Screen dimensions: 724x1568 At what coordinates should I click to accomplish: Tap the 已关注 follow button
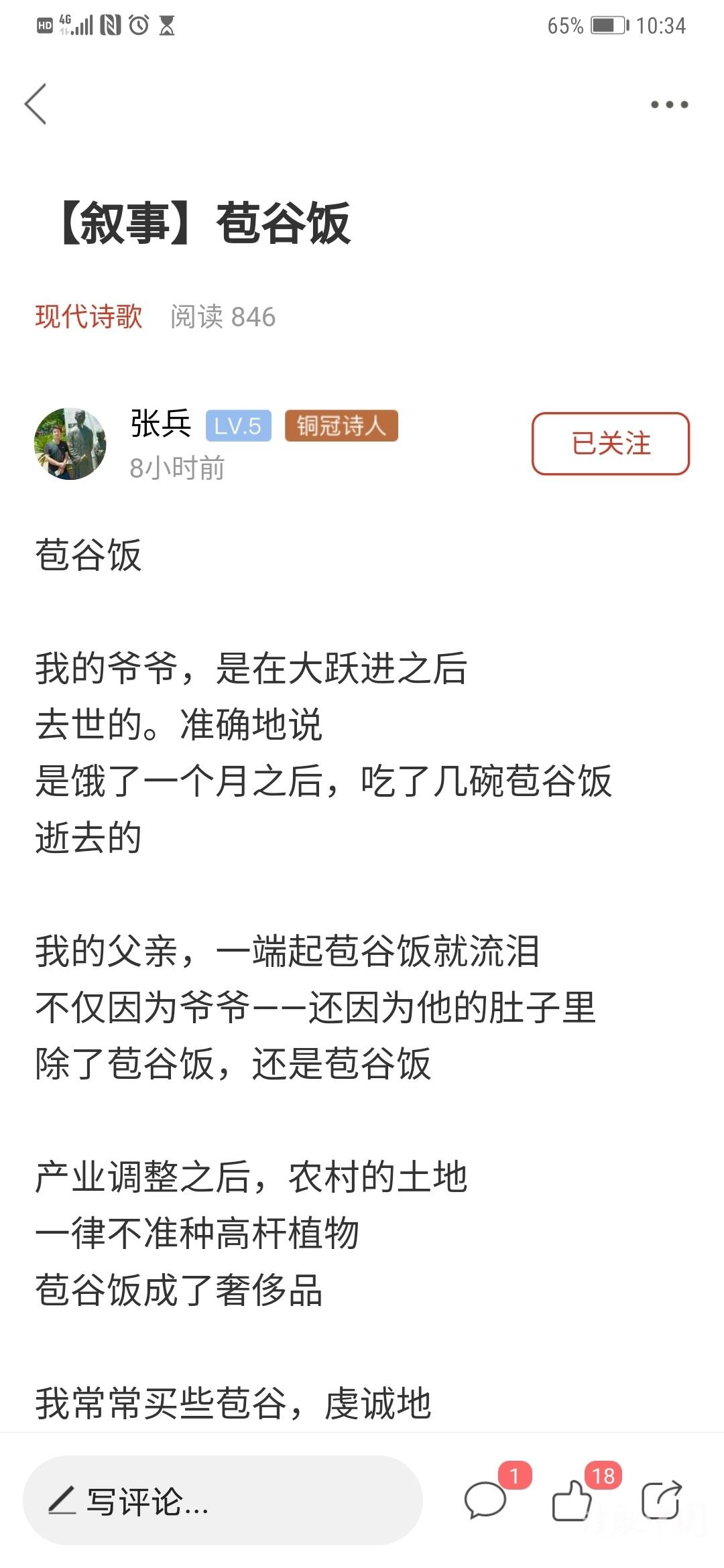coord(610,444)
